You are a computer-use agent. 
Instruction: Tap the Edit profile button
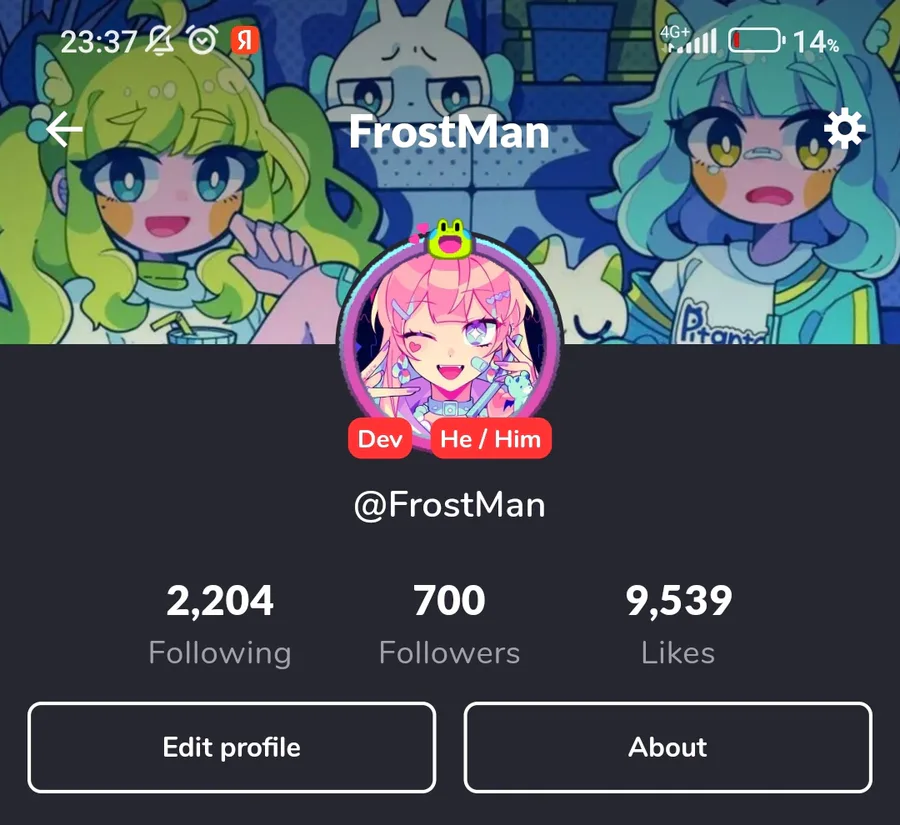point(231,747)
